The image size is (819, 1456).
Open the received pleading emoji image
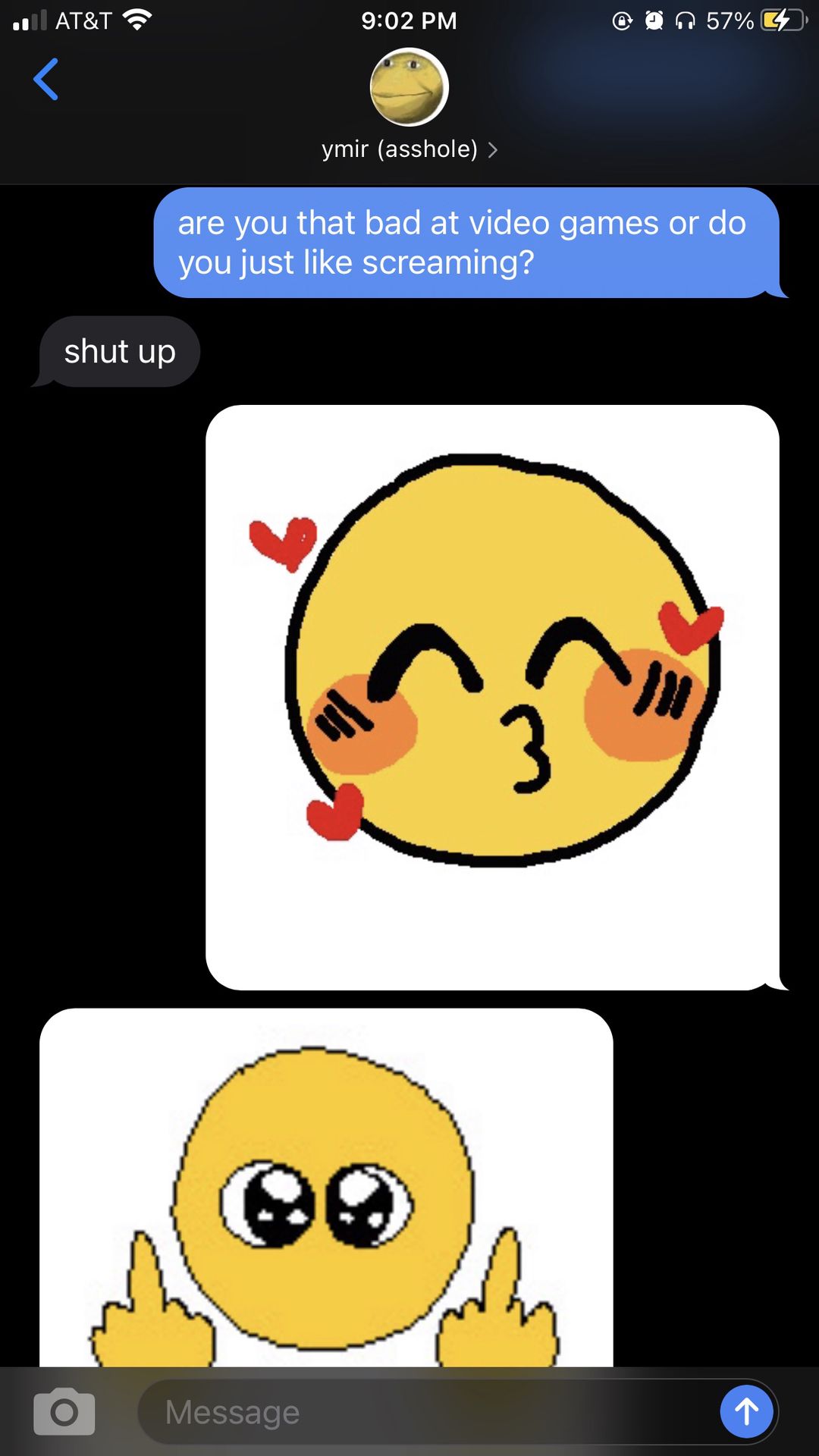tap(326, 1188)
